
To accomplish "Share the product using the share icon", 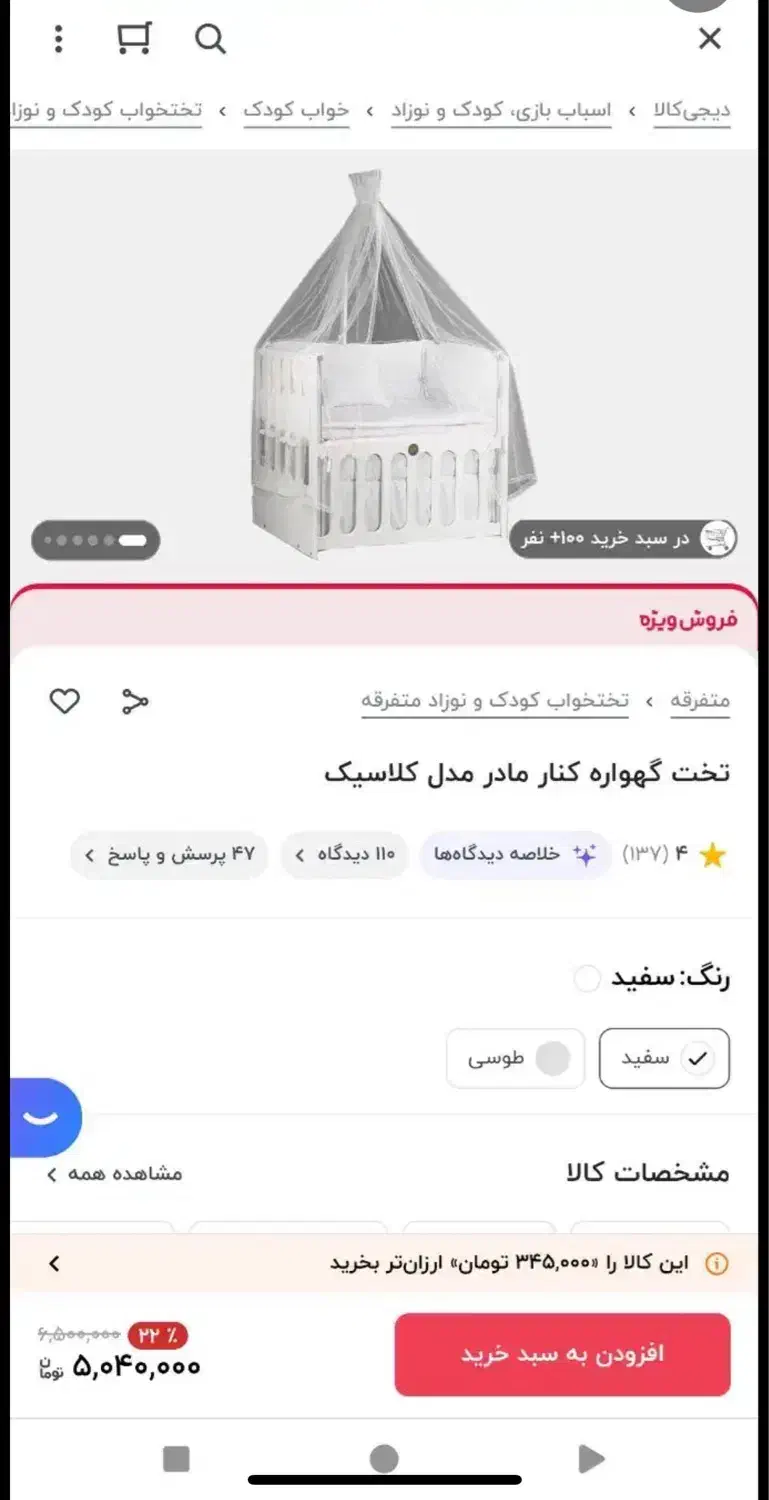I will pos(134,701).
